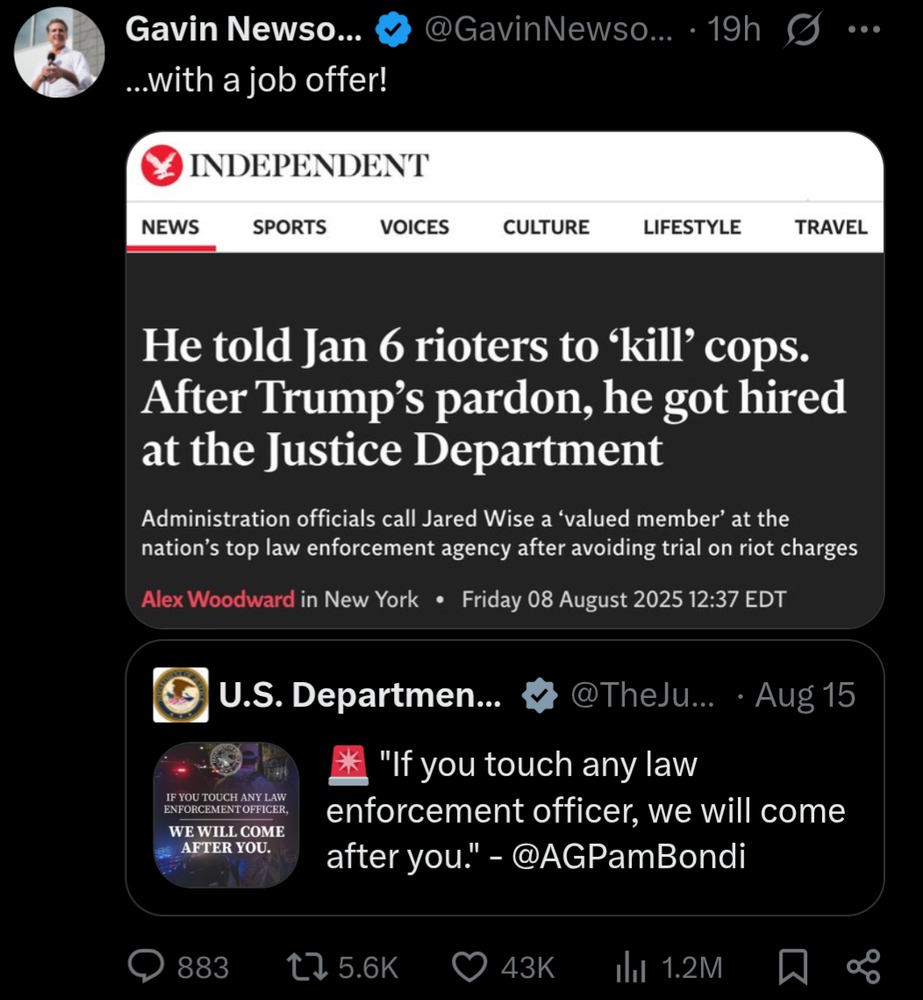Share this tweet
This screenshot has height=1000, width=923.
point(862,966)
